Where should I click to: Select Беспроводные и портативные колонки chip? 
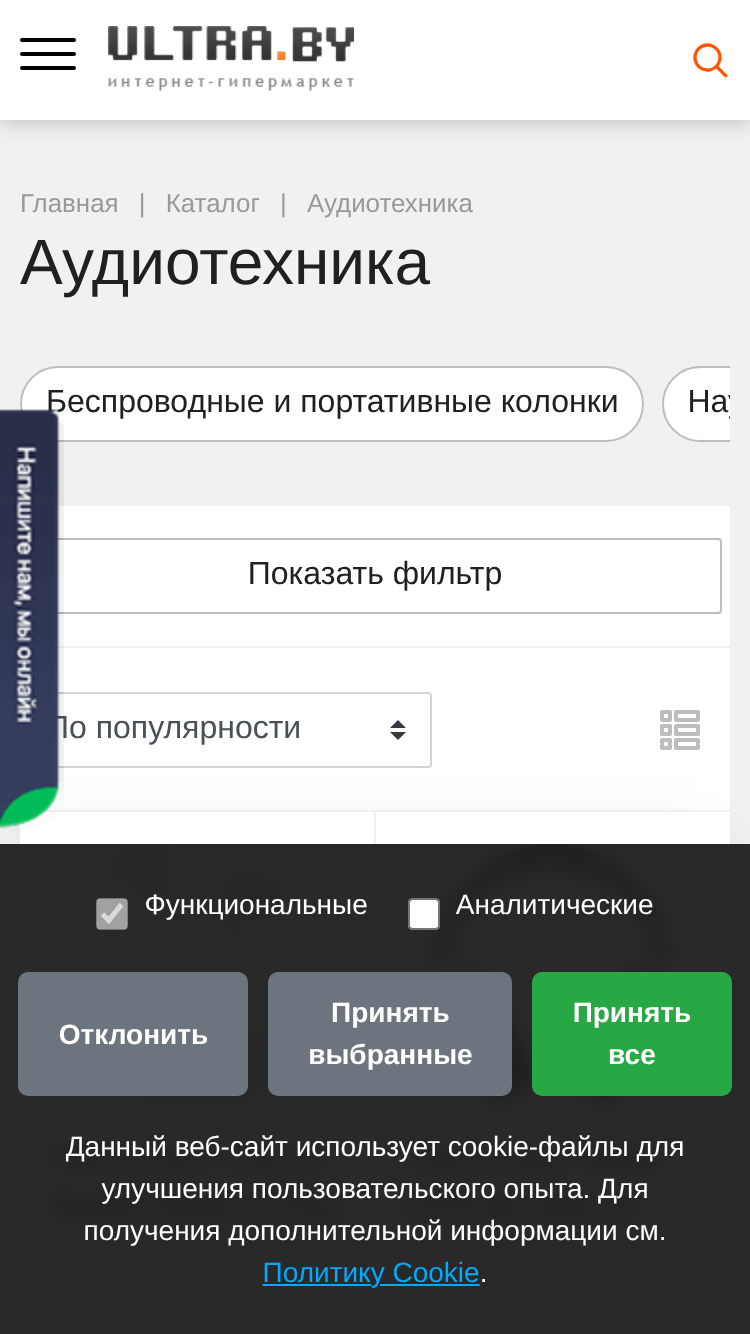332,403
